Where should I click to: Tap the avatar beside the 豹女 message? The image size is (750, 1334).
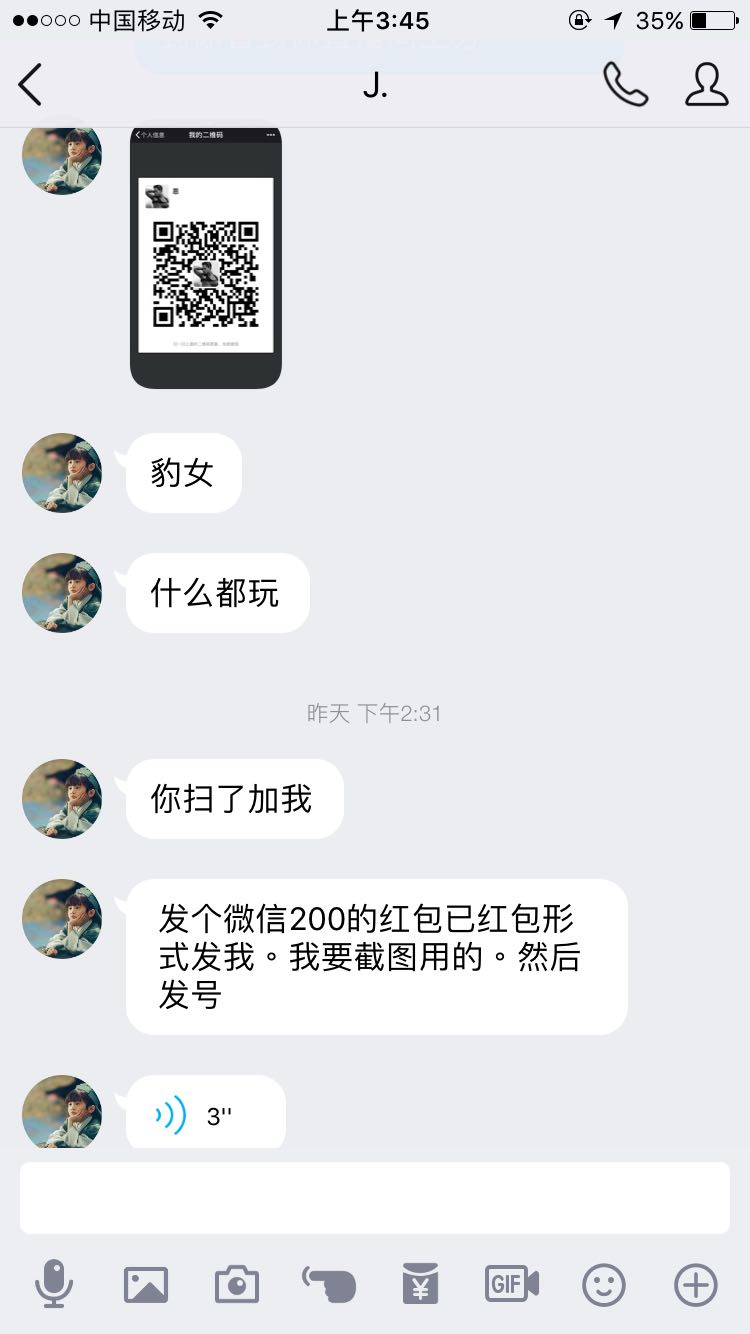tap(62, 473)
